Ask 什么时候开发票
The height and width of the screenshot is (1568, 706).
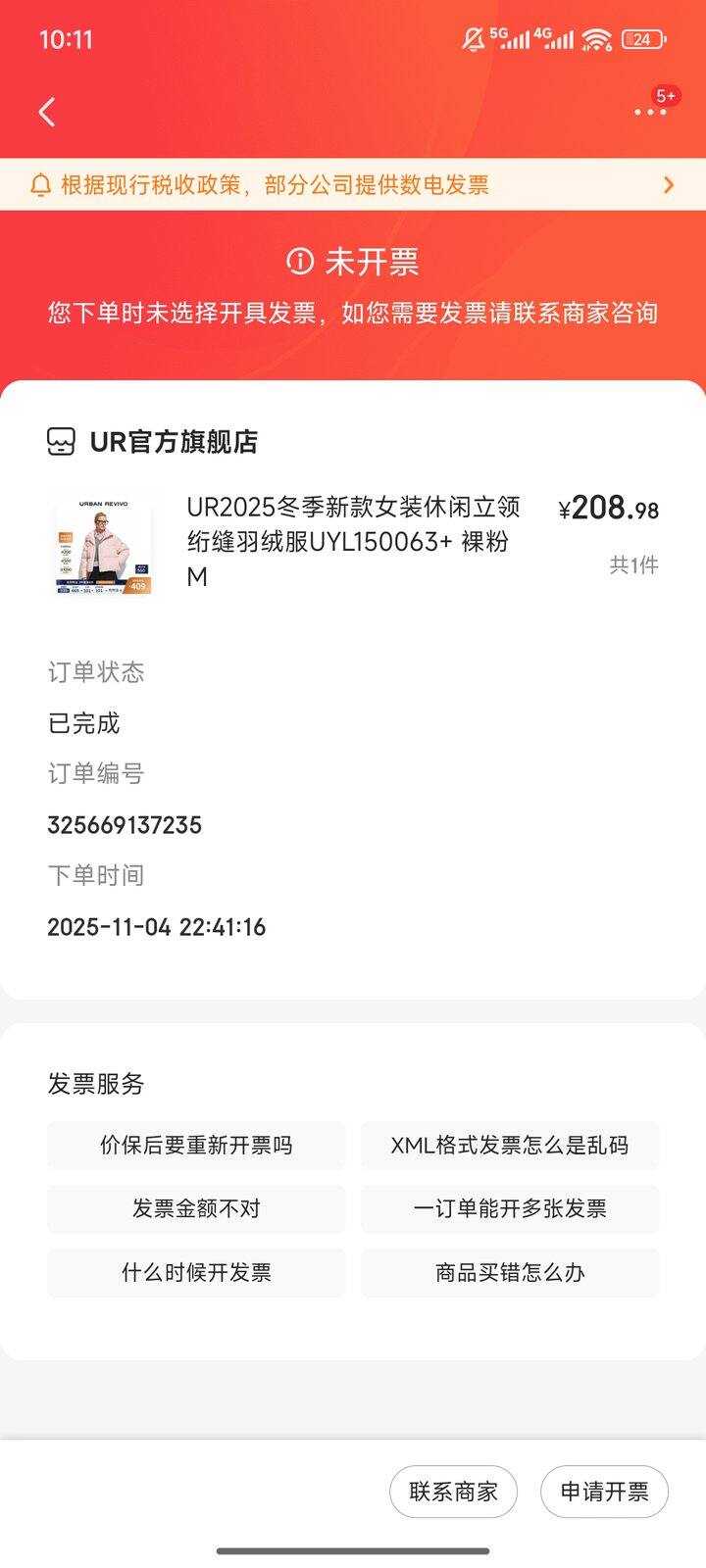[196, 1272]
